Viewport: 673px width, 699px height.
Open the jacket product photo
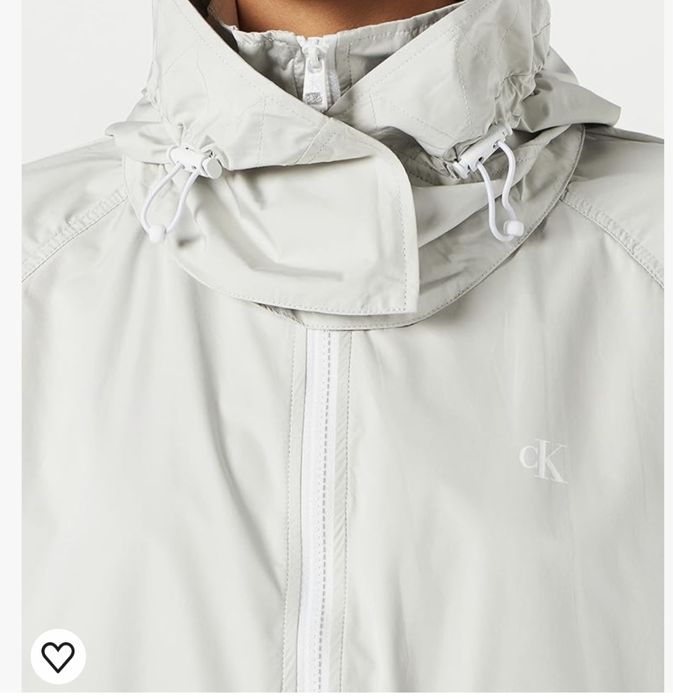(x=340, y=340)
